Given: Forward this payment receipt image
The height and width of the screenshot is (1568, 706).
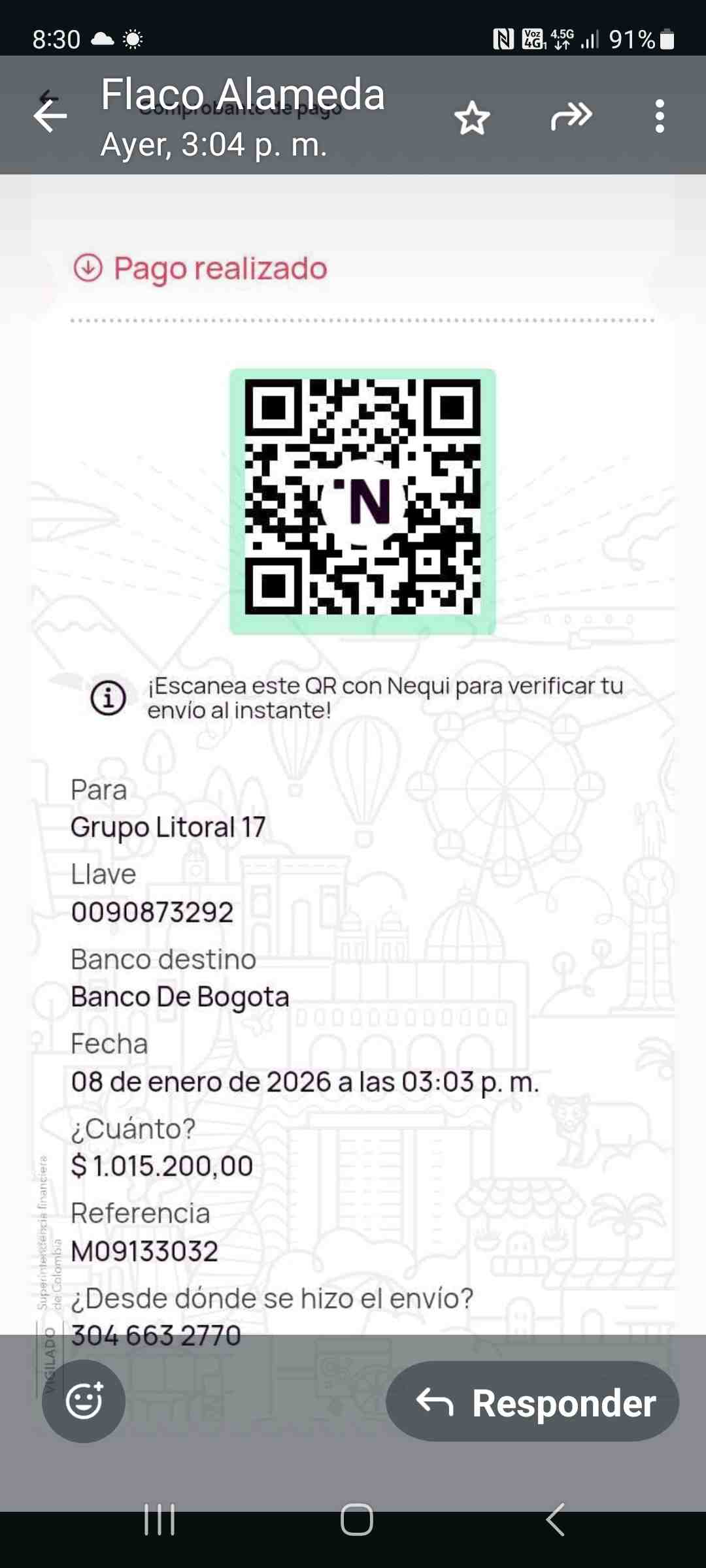Looking at the screenshot, I should [571, 116].
